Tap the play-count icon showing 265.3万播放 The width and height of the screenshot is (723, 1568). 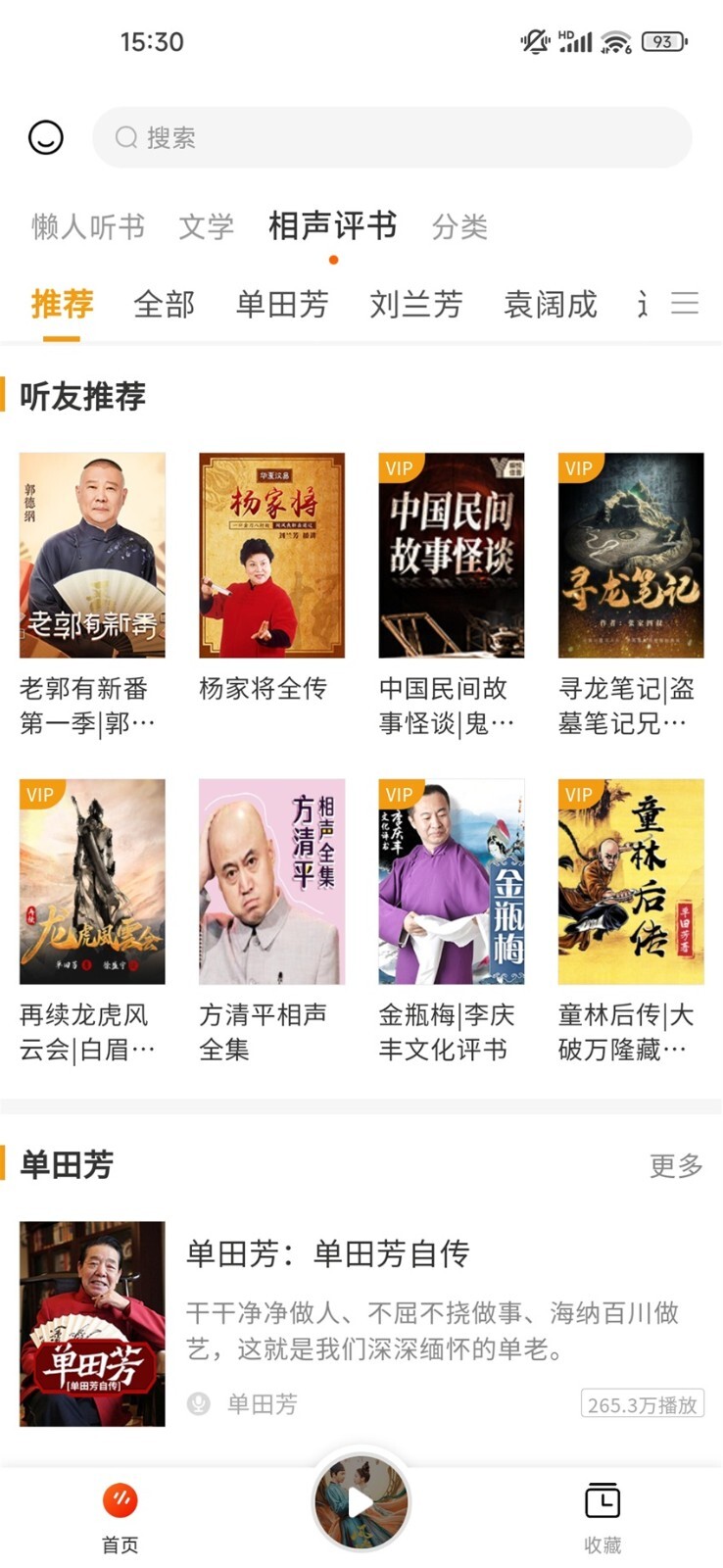(643, 1403)
